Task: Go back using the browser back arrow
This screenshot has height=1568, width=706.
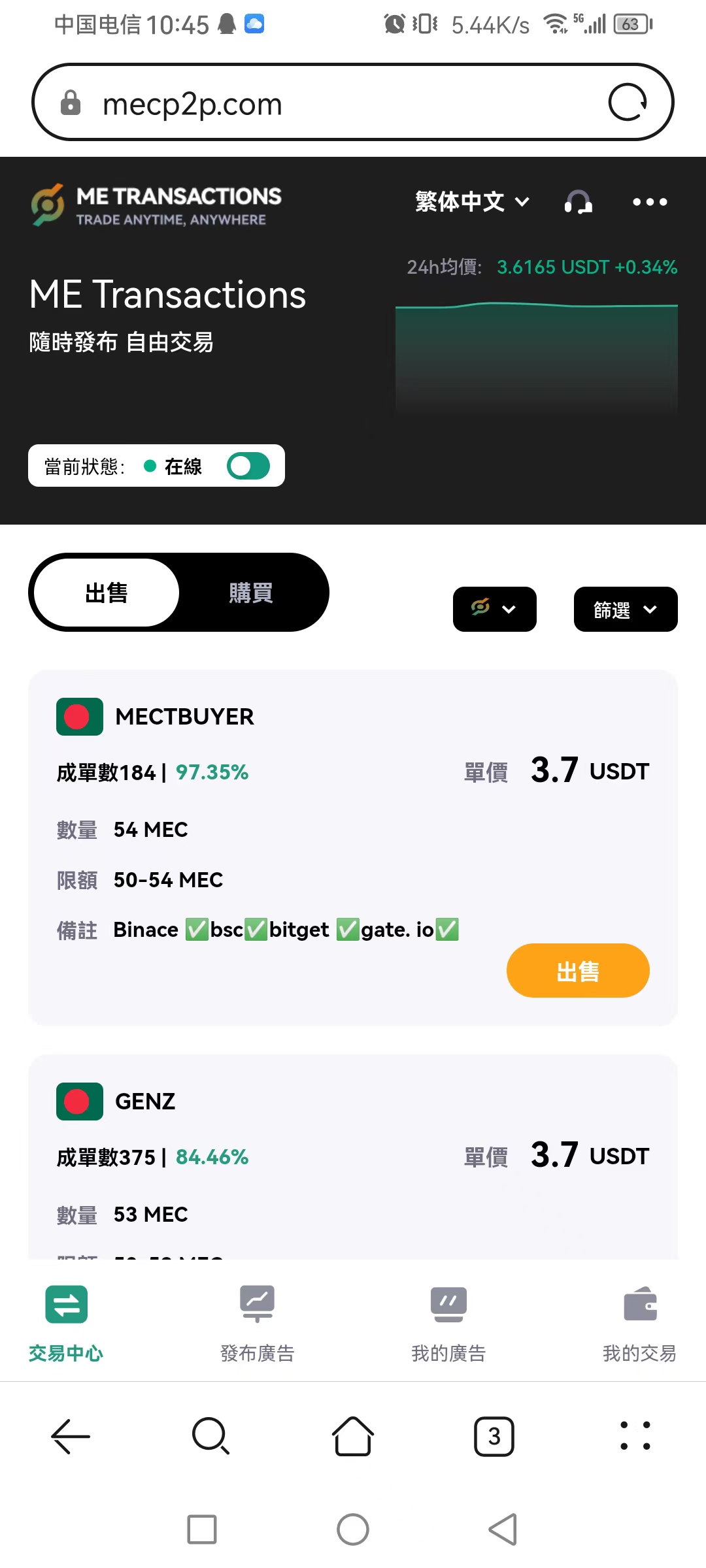Action: pos(71,1436)
